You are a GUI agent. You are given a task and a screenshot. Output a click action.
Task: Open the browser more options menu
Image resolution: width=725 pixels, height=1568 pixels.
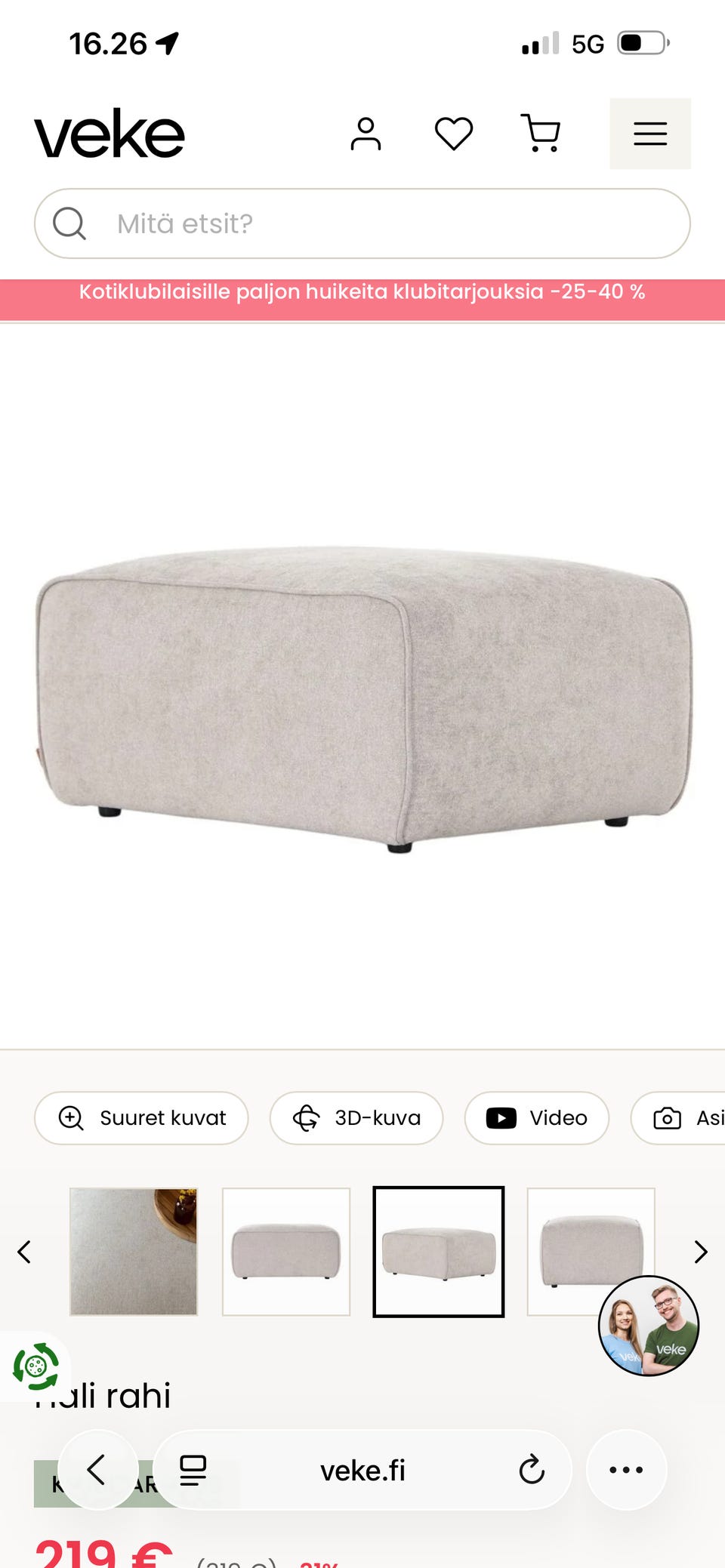click(x=627, y=1470)
